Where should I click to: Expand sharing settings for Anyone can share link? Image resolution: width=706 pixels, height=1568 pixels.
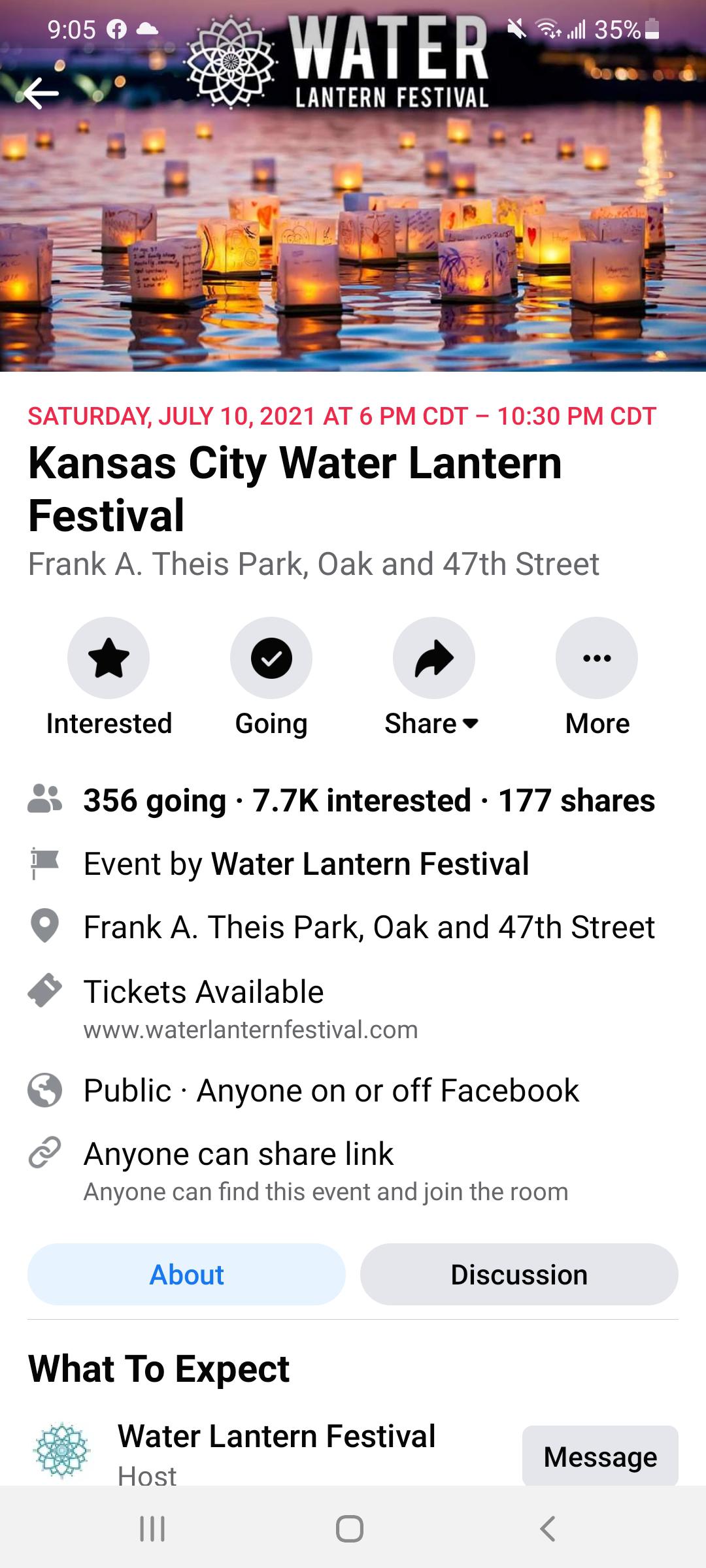coord(239,1152)
